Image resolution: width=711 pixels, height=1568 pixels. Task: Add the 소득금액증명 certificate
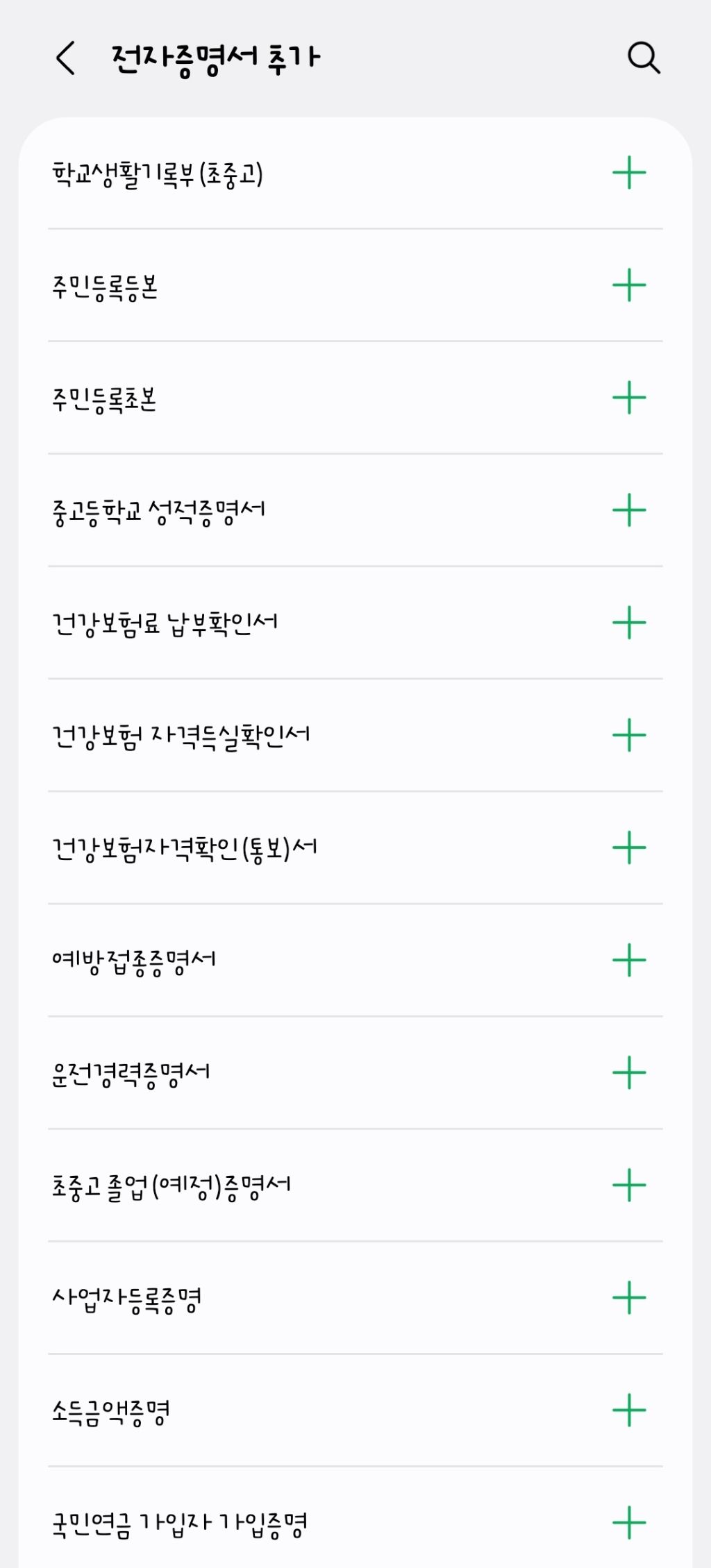coord(629,1410)
